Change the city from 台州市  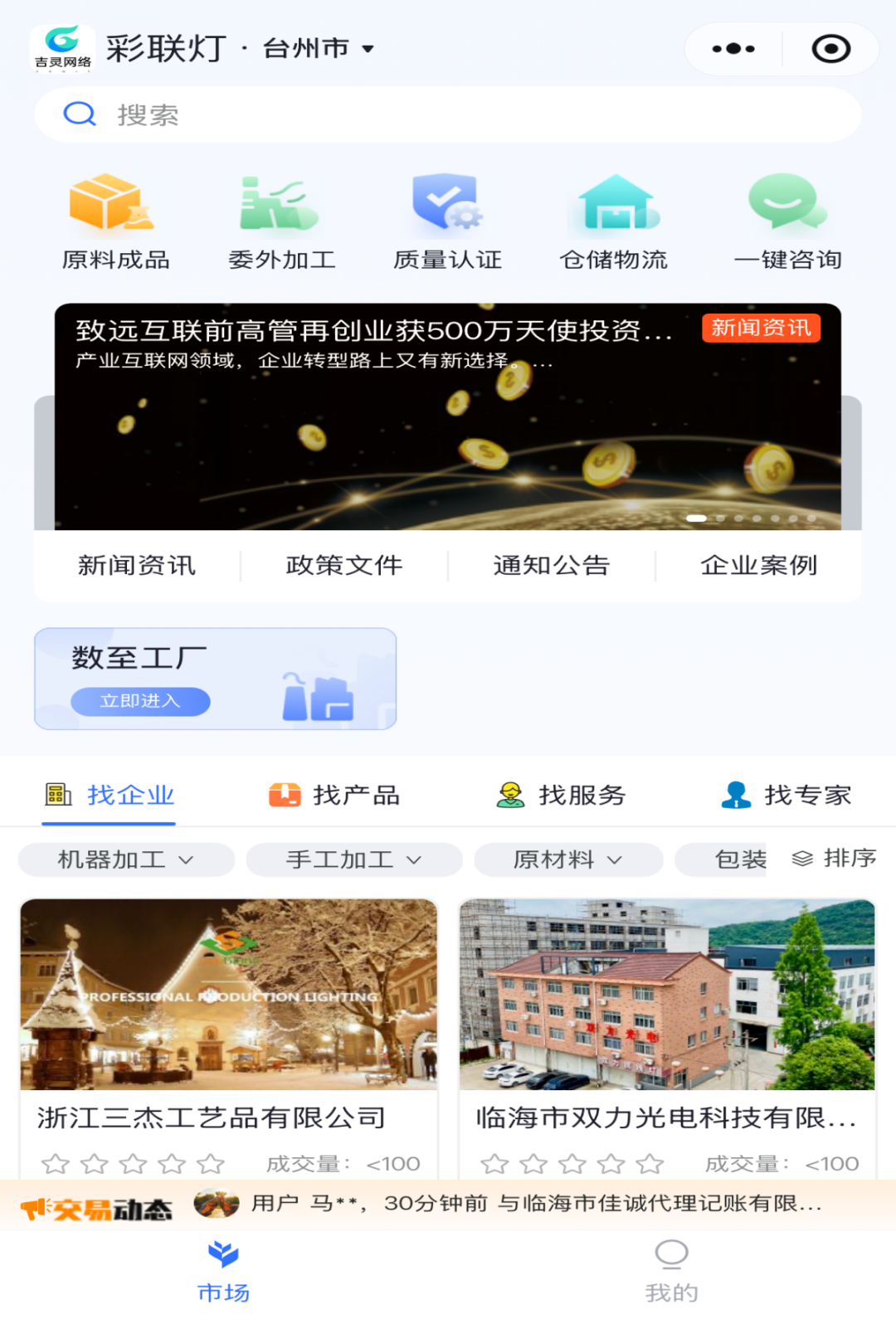pos(319,49)
